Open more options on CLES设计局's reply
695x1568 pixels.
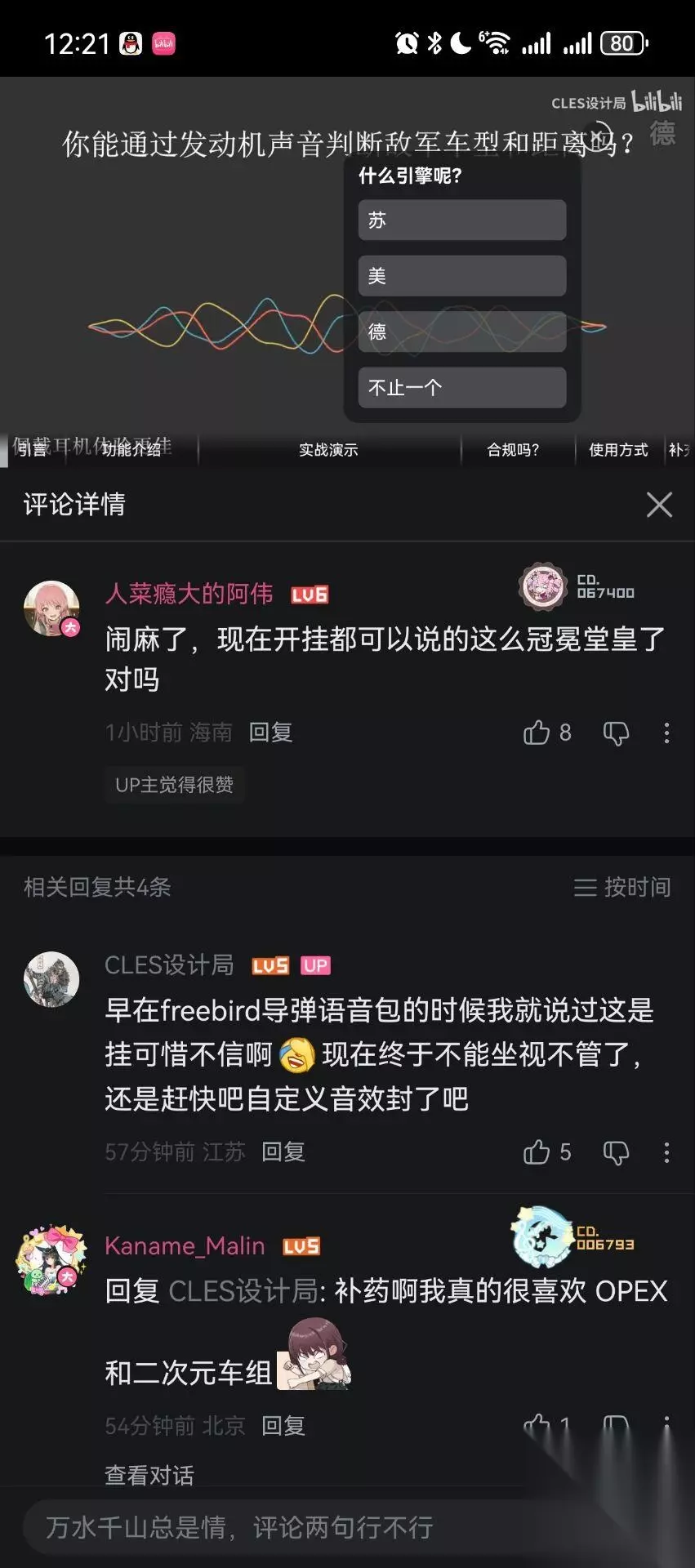[x=666, y=1152]
